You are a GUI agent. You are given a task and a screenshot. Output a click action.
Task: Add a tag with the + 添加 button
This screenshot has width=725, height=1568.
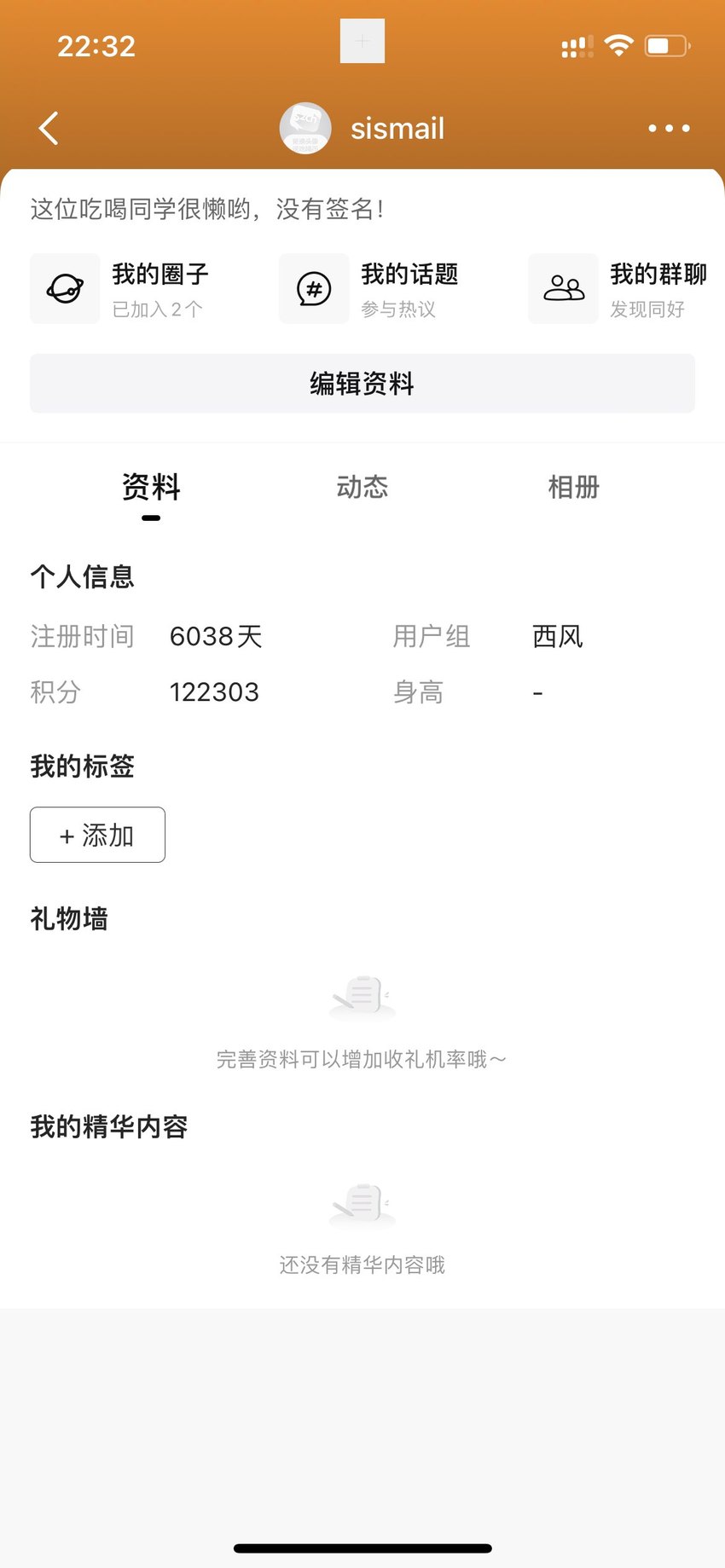97,835
